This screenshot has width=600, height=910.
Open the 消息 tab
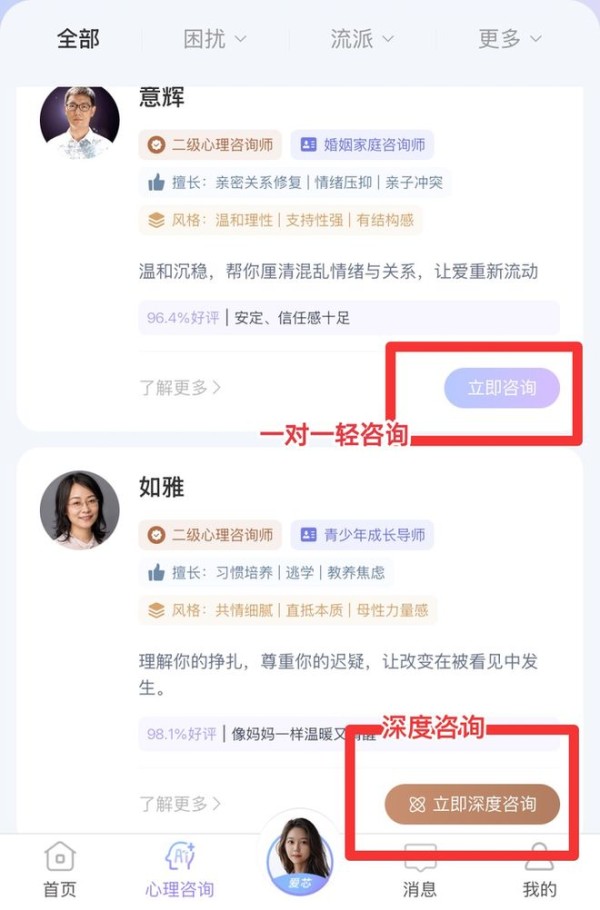point(420,869)
